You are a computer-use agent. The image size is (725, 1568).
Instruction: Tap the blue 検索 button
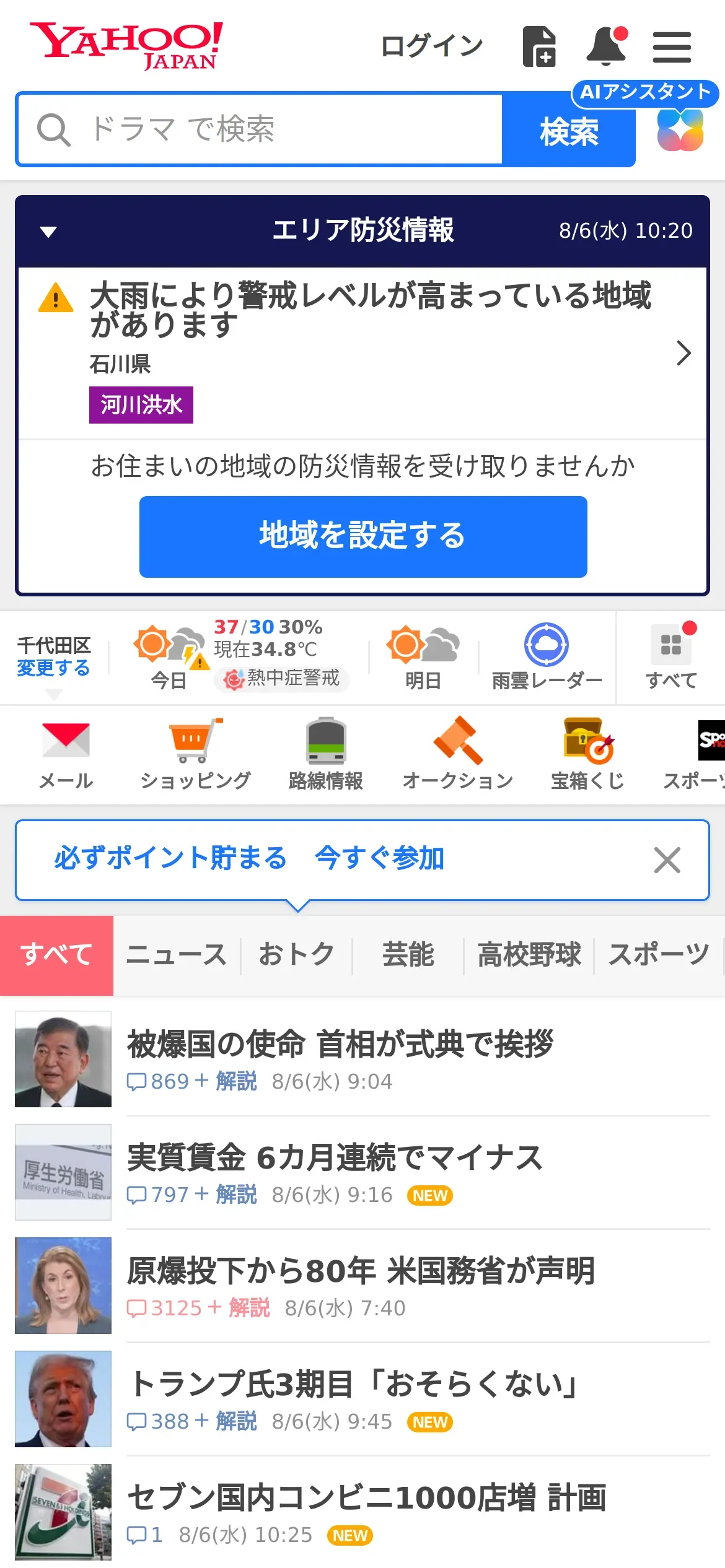568,131
